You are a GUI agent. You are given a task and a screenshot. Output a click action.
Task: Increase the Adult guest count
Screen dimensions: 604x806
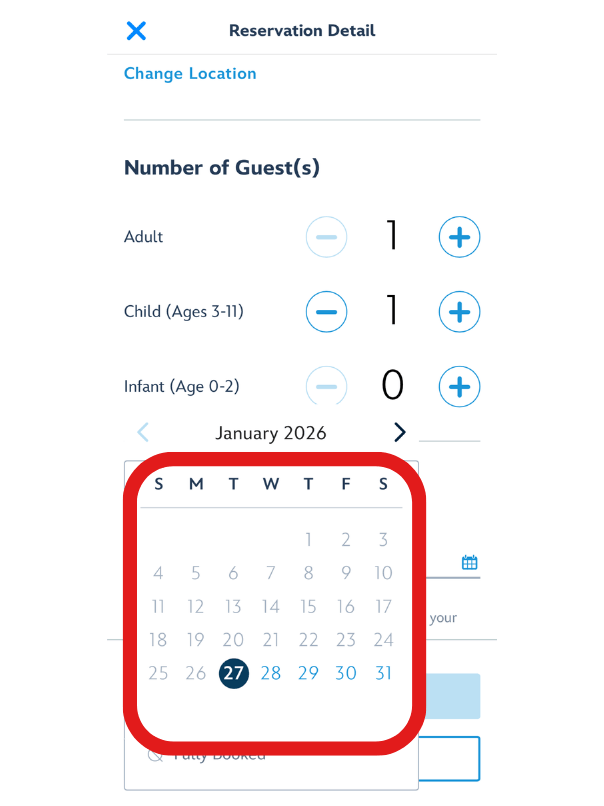[459, 238]
